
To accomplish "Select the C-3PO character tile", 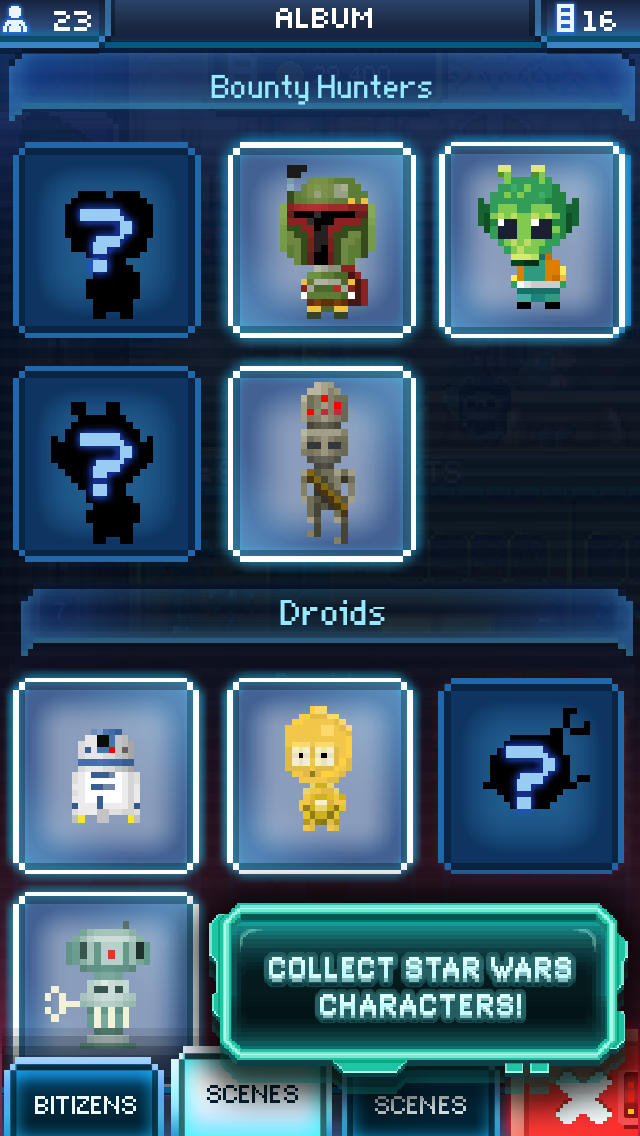I will tap(320, 775).
